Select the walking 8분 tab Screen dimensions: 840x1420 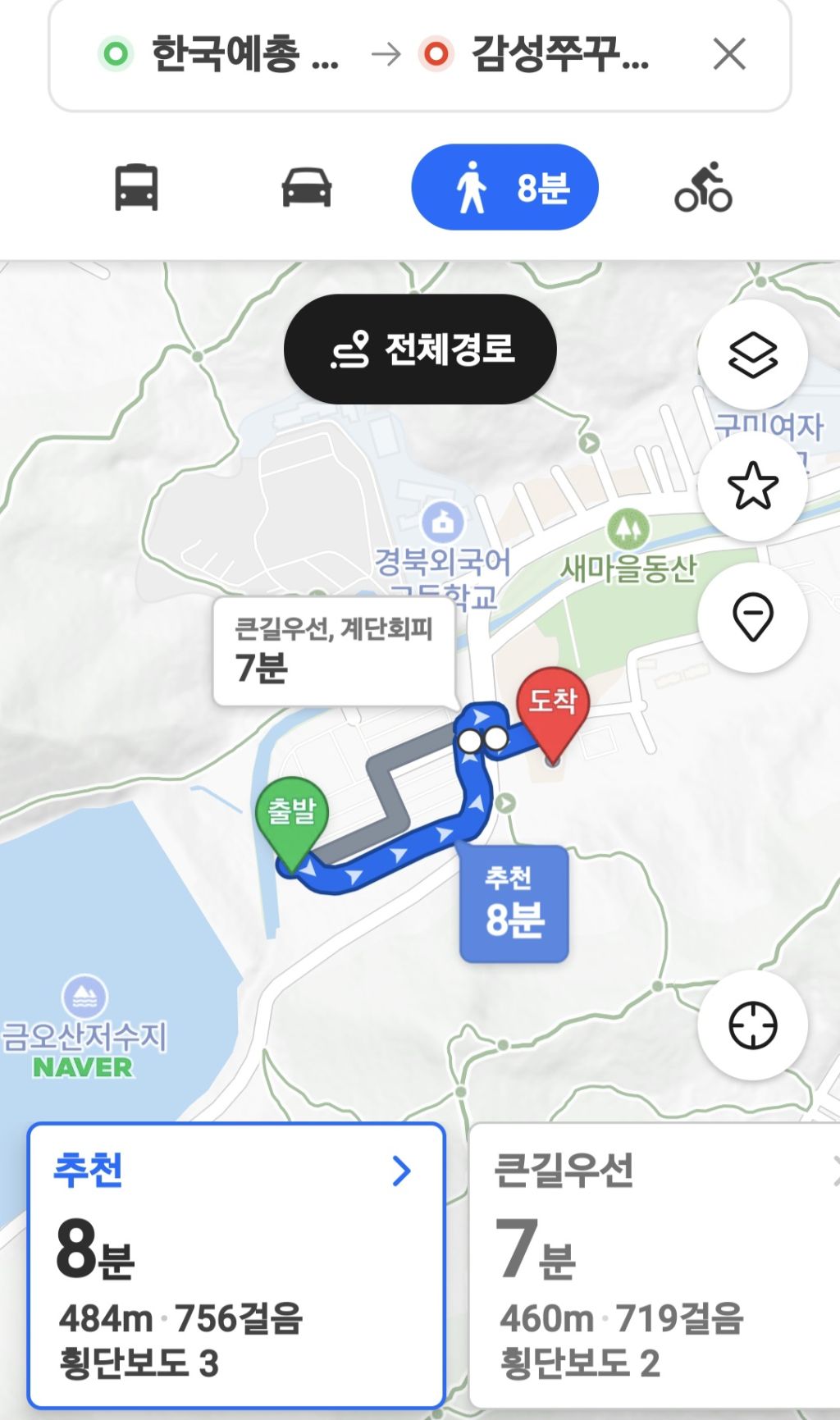(x=504, y=187)
